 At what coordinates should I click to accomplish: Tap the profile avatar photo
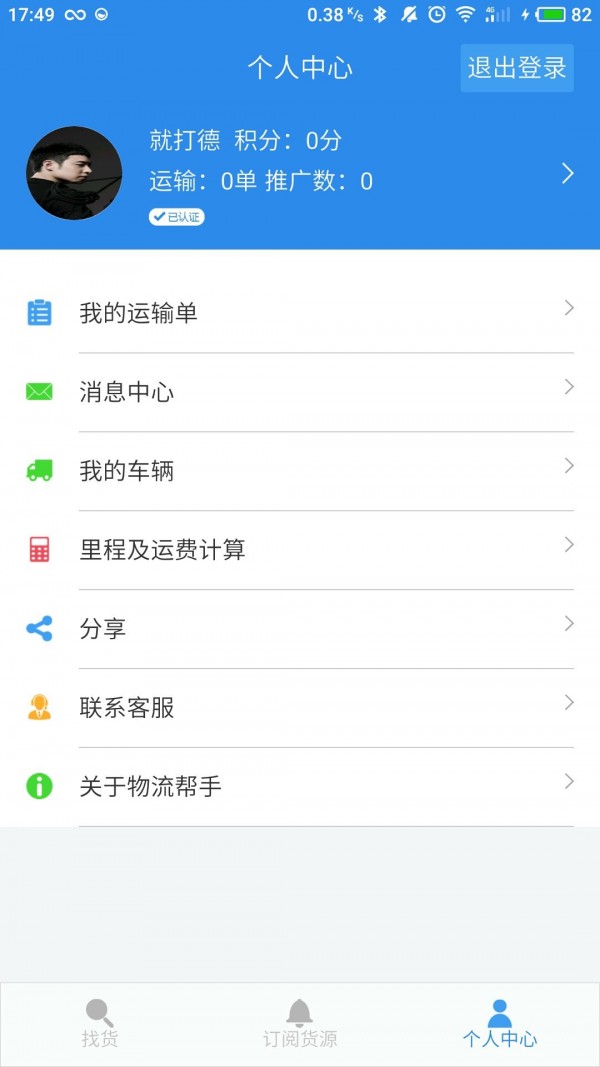[74, 173]
